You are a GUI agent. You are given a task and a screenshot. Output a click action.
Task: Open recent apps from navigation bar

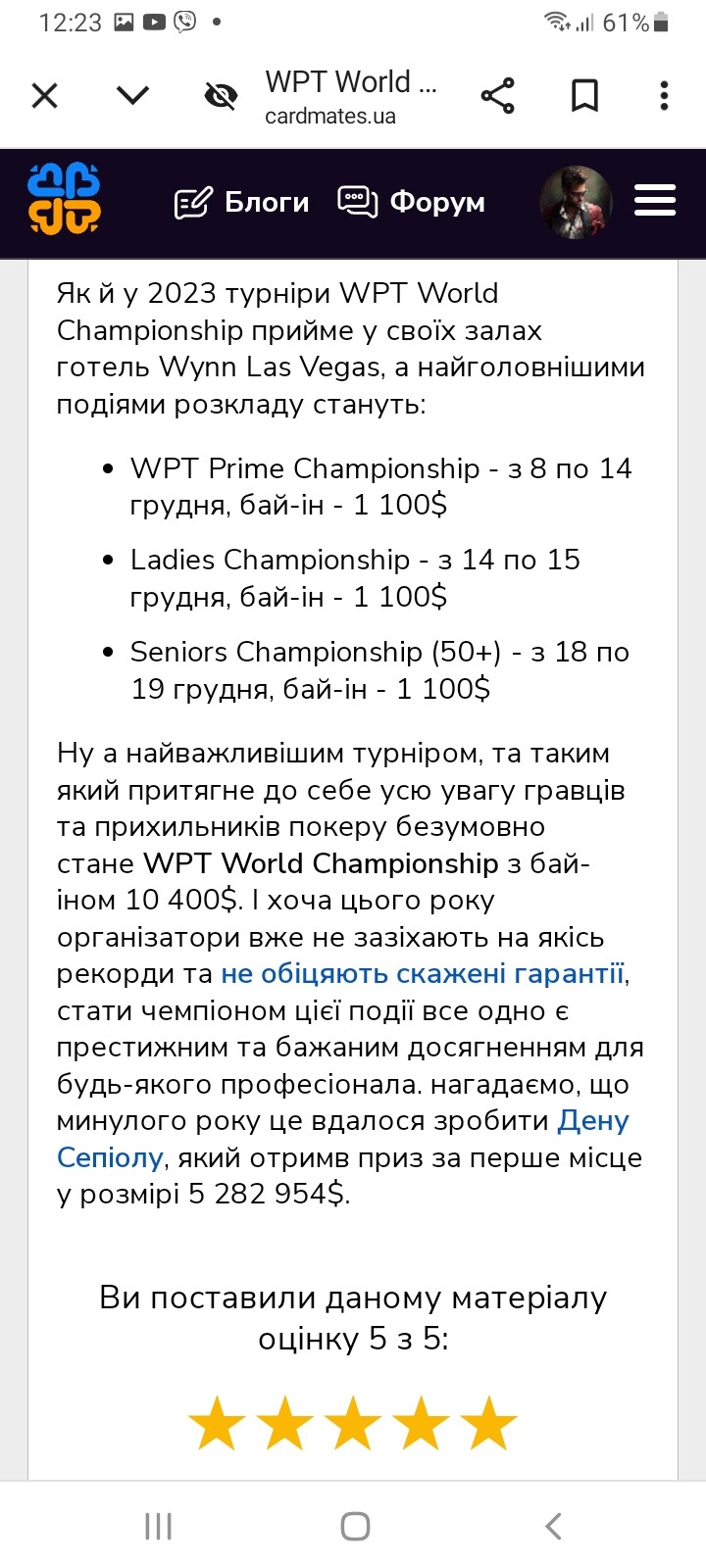(158, 1526)
